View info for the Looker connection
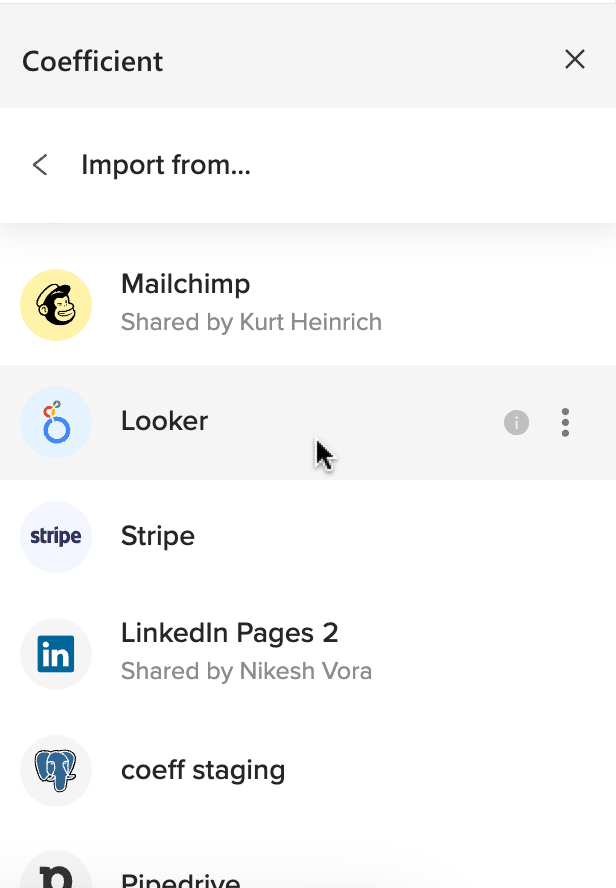The height and width of the screenshot is (888, 616). (516, 423)
